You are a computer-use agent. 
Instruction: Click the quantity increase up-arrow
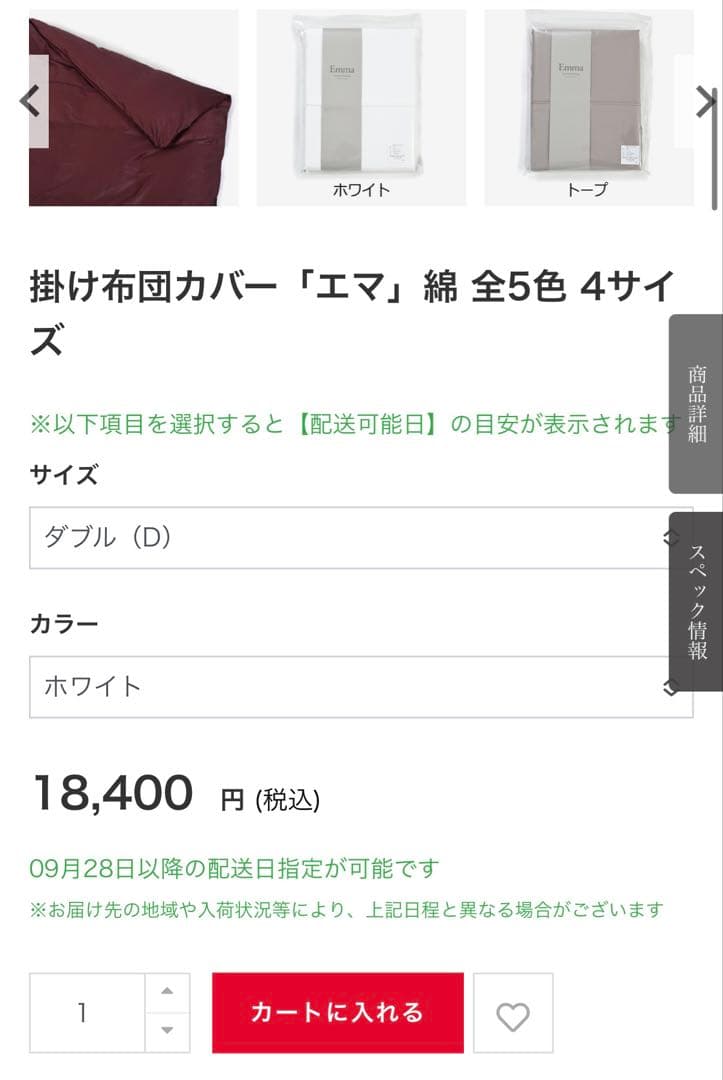click(x=166, y=990)
